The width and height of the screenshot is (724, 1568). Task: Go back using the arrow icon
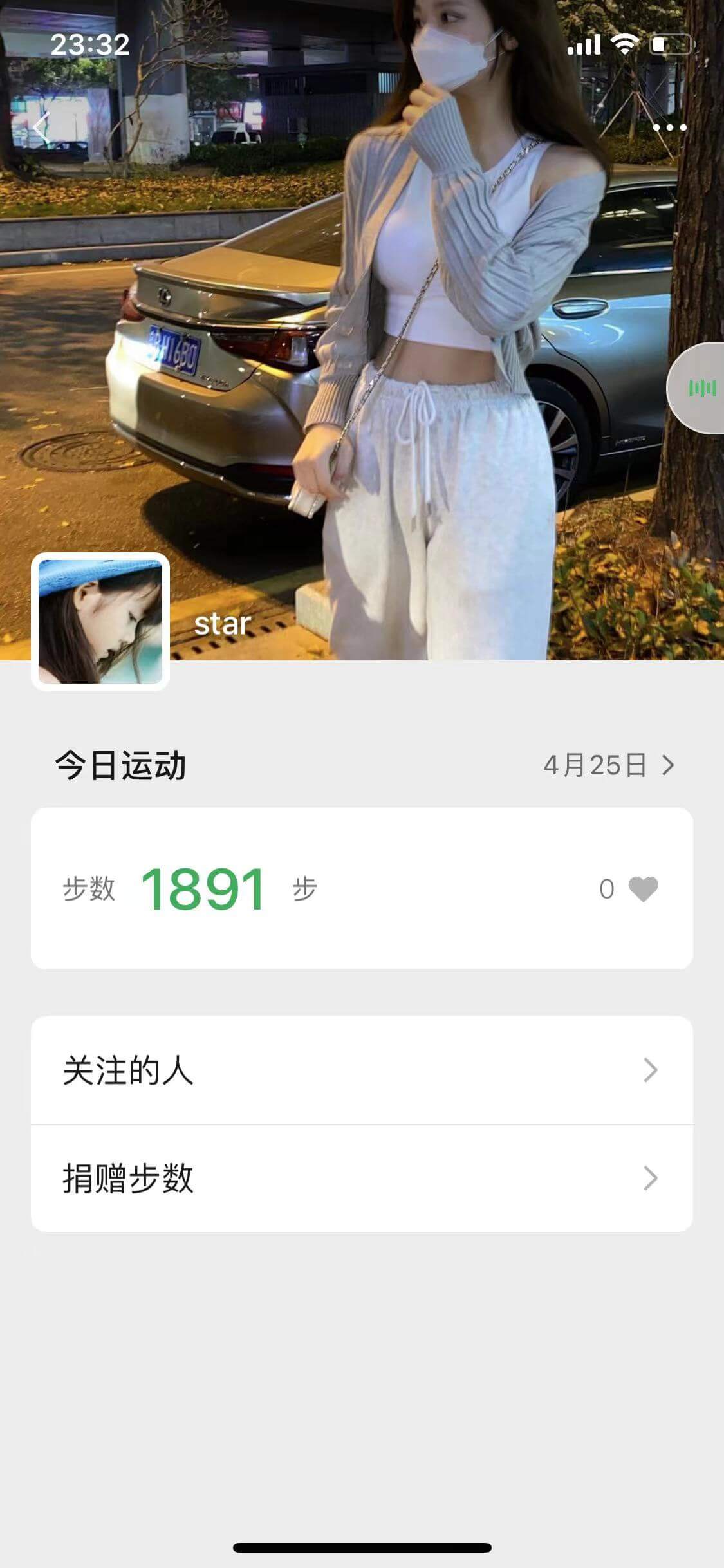pyautogui.click(x=42, y=127)
